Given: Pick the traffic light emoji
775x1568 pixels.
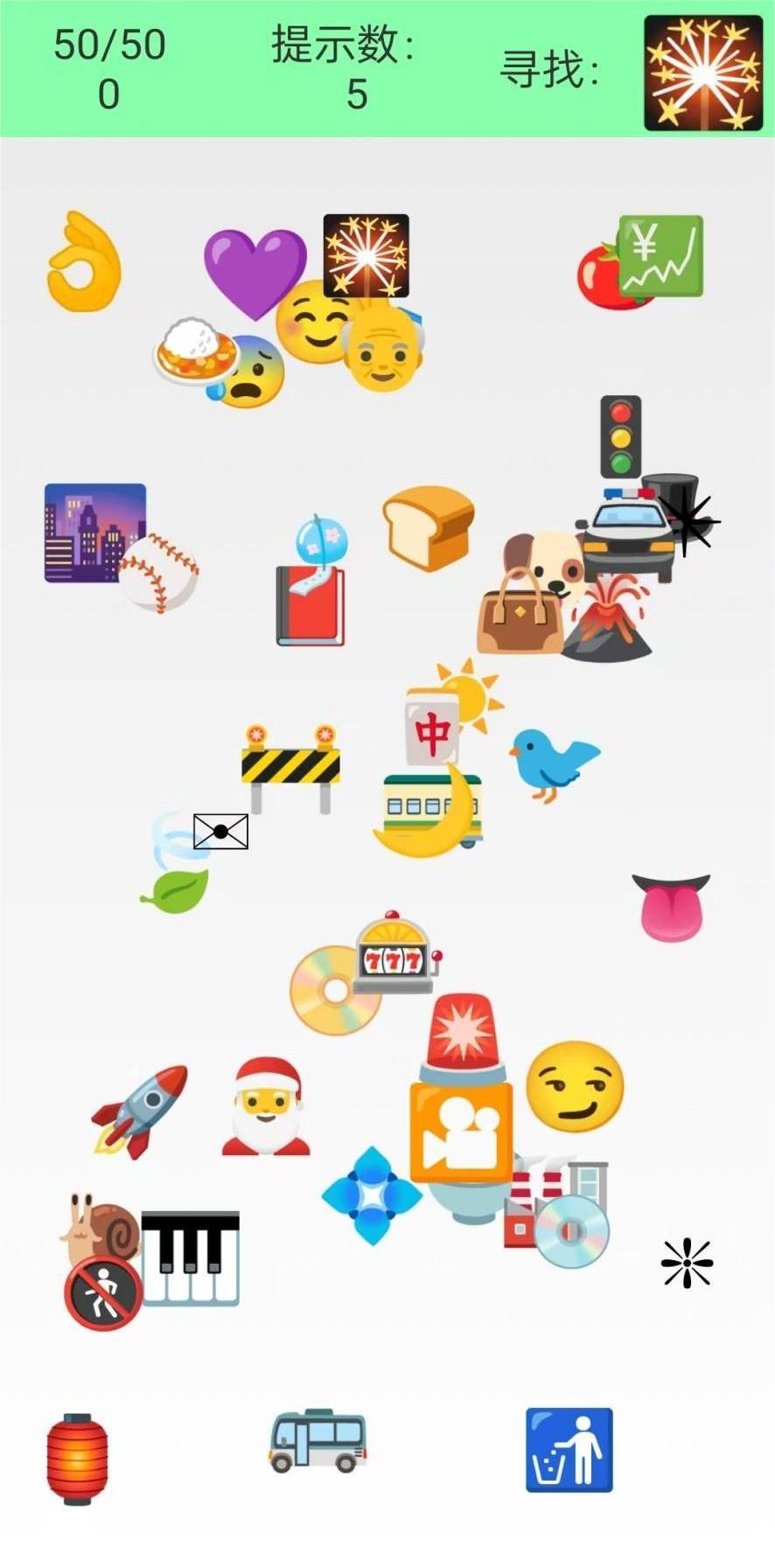Looking at the screenshot, I should point(621,436).
